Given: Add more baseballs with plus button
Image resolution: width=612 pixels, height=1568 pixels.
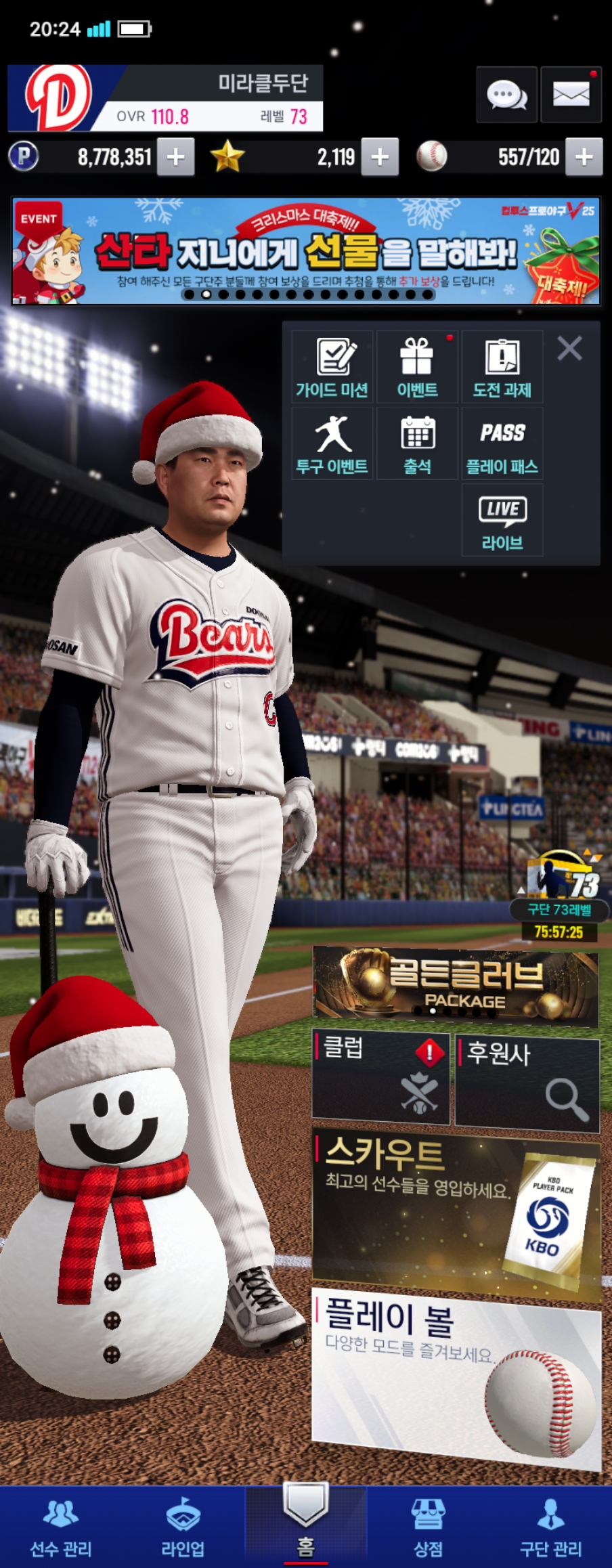Looking at the screenshot, I should point(584,157).
